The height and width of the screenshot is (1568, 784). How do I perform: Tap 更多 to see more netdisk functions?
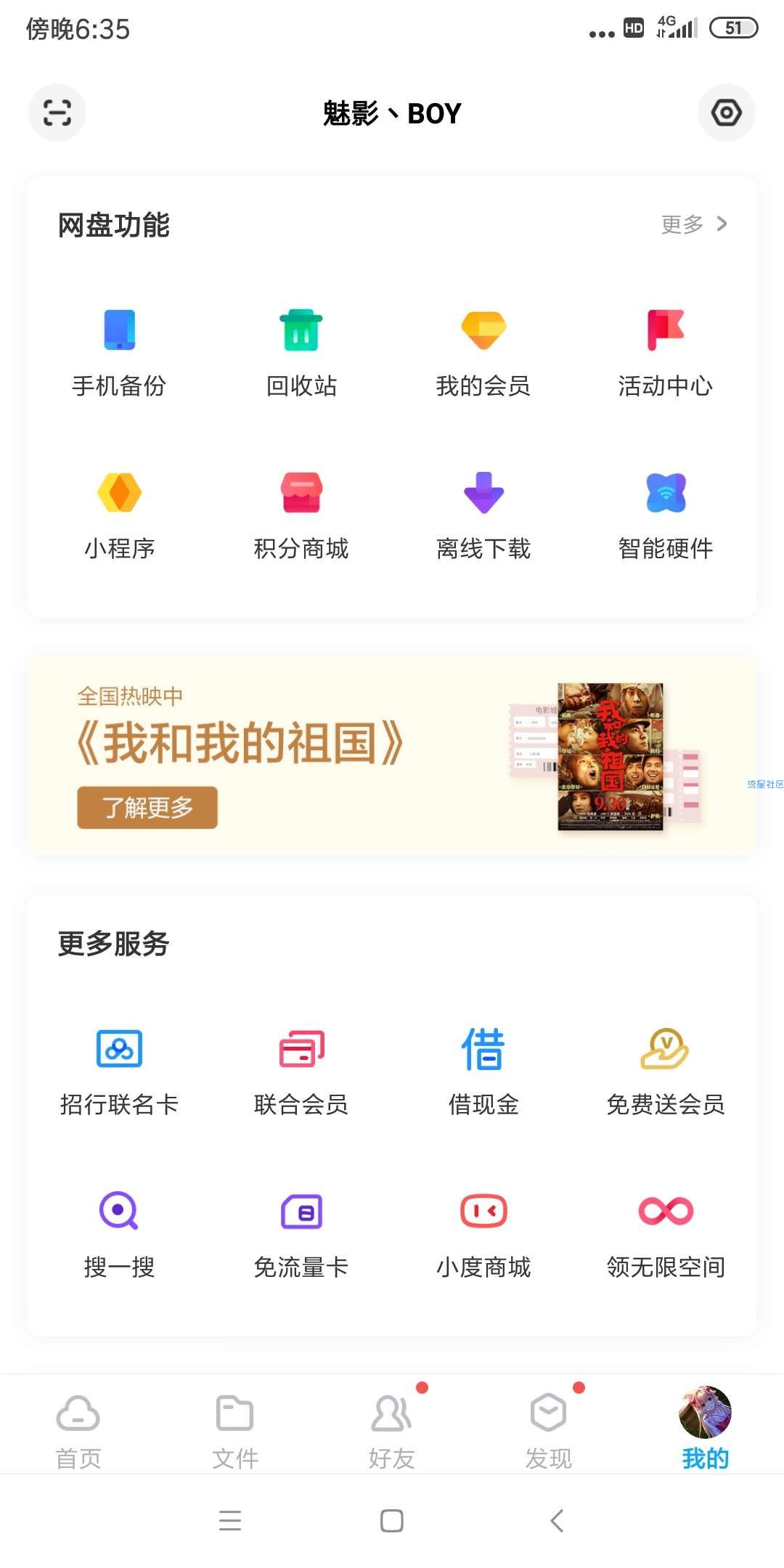693,224
